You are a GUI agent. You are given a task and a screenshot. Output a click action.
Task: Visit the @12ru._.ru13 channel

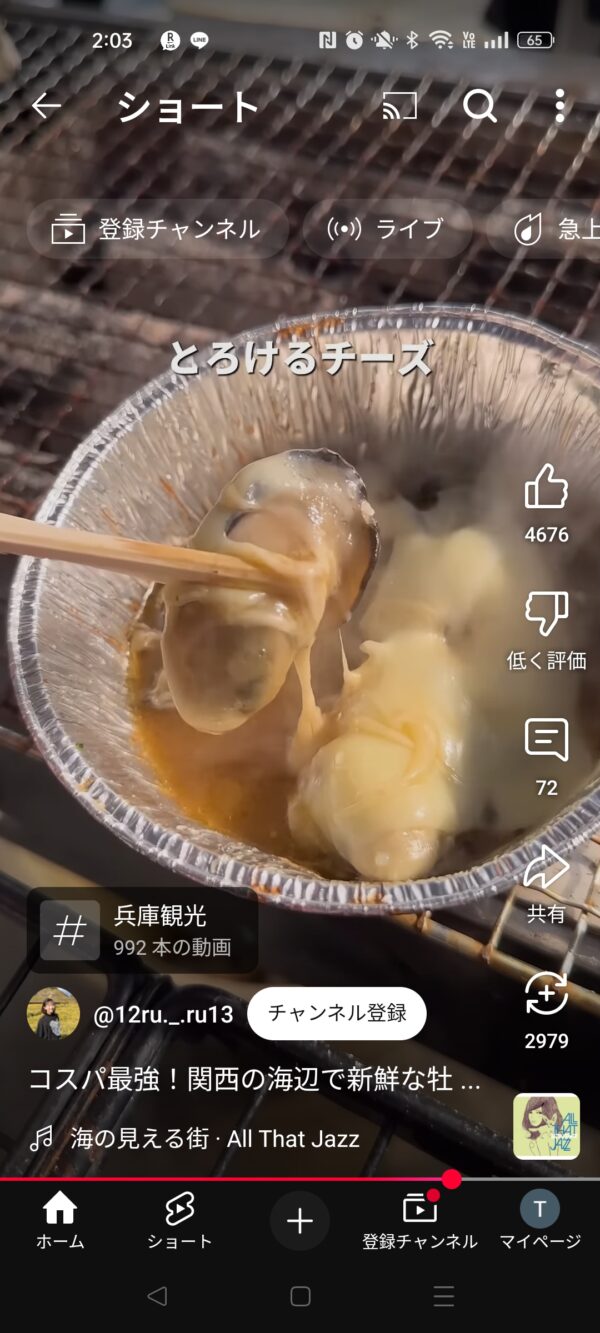[x=162, y=1014]
